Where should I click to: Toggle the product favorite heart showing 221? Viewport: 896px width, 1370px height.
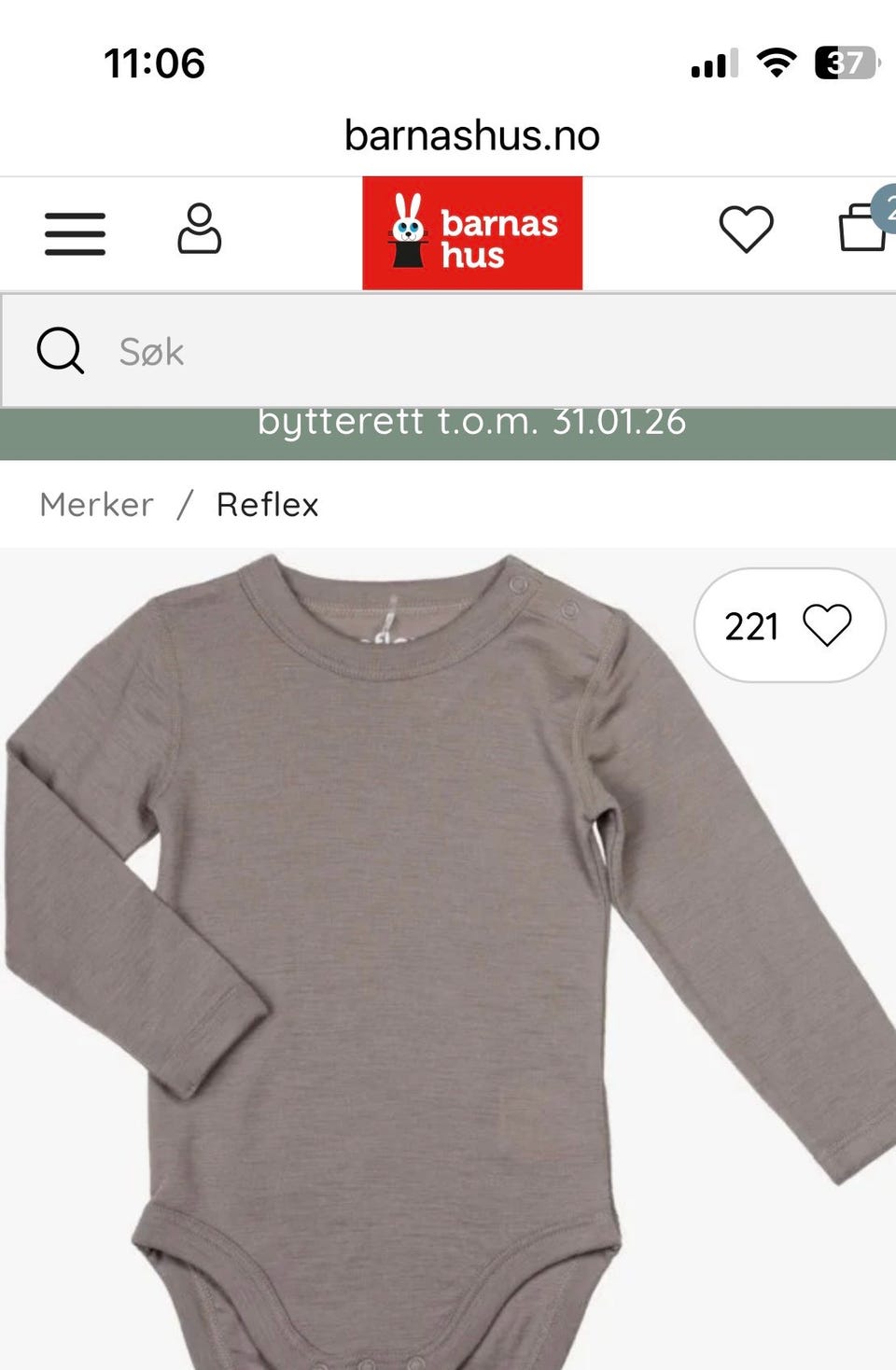tap(789, 625)
